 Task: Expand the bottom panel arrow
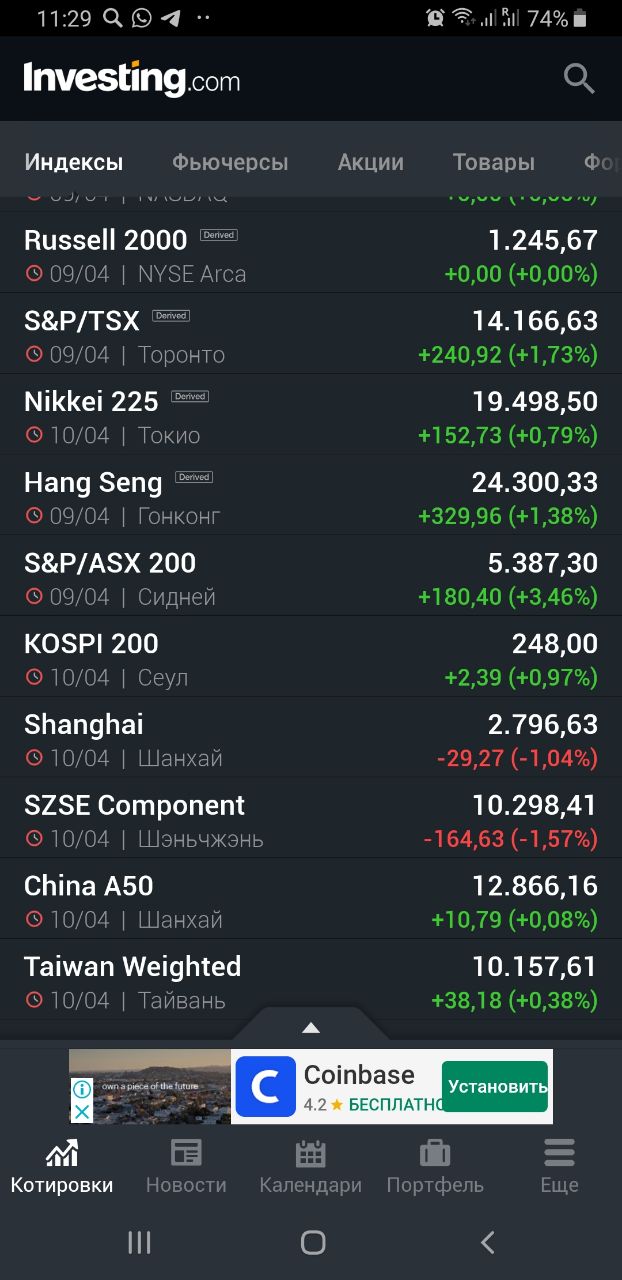(x=311, y=1027)
